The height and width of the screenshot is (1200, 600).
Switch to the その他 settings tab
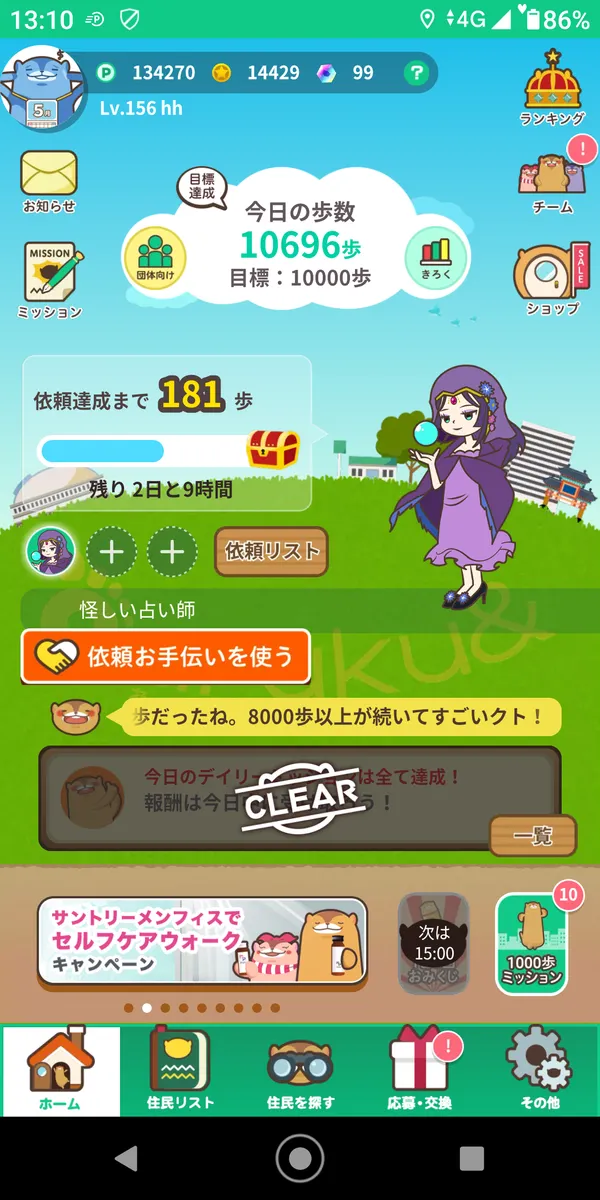tap(540, 1070)
